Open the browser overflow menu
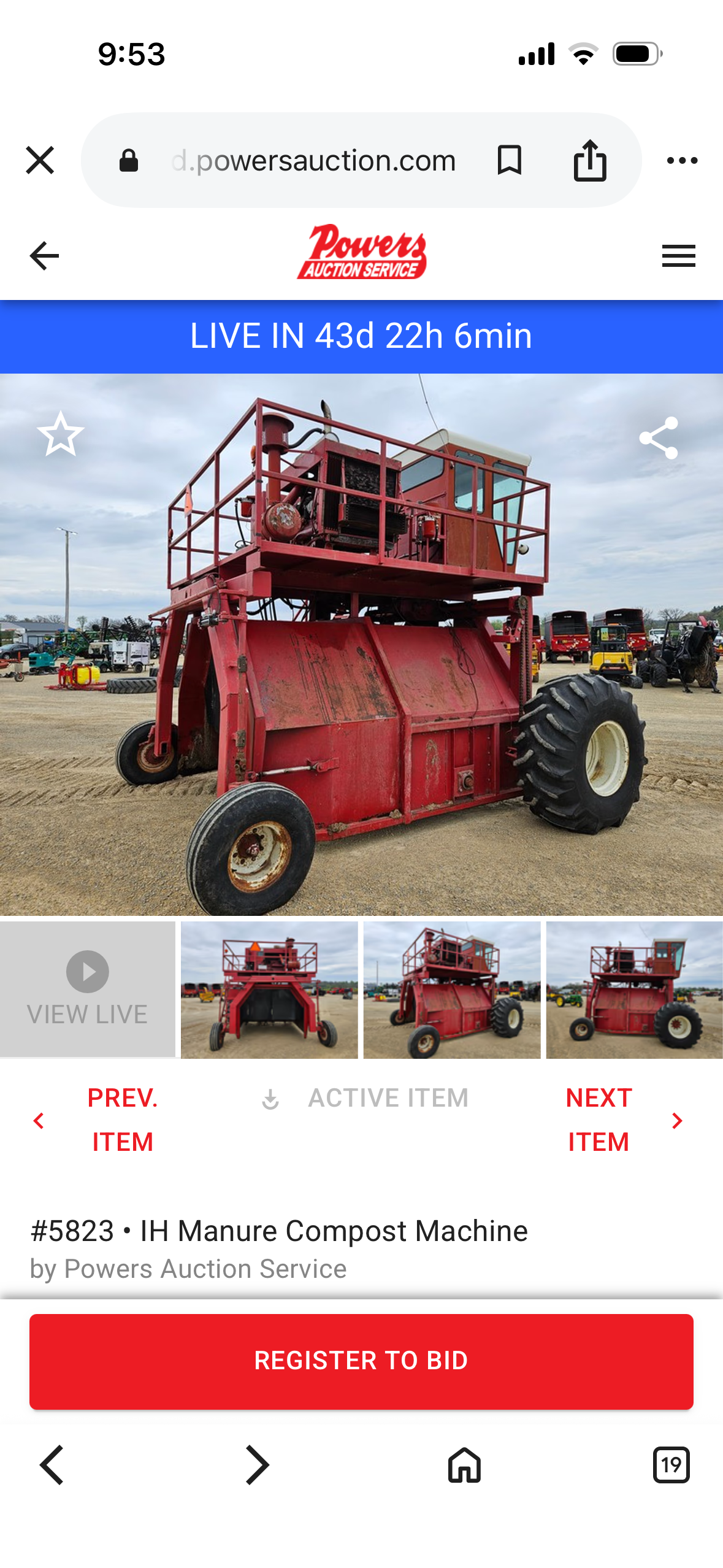 click(x=682, y=161)
